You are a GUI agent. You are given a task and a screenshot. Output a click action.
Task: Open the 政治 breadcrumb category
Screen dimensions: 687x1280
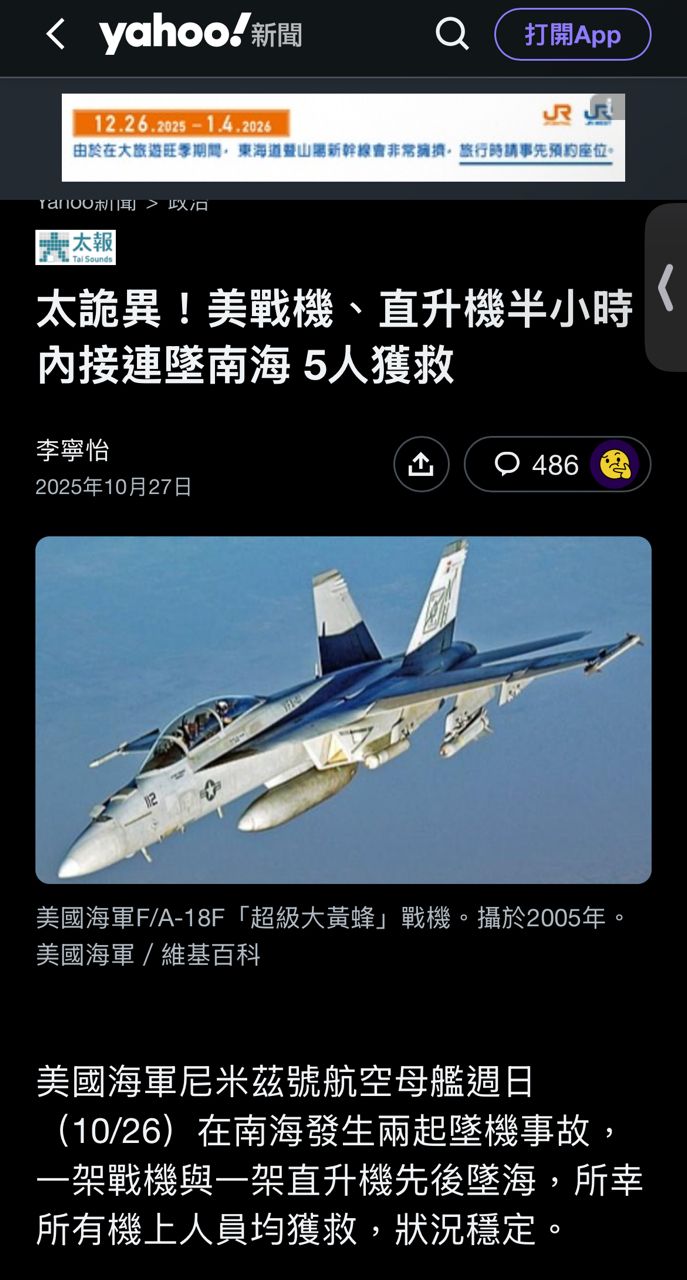click(188, 204)
